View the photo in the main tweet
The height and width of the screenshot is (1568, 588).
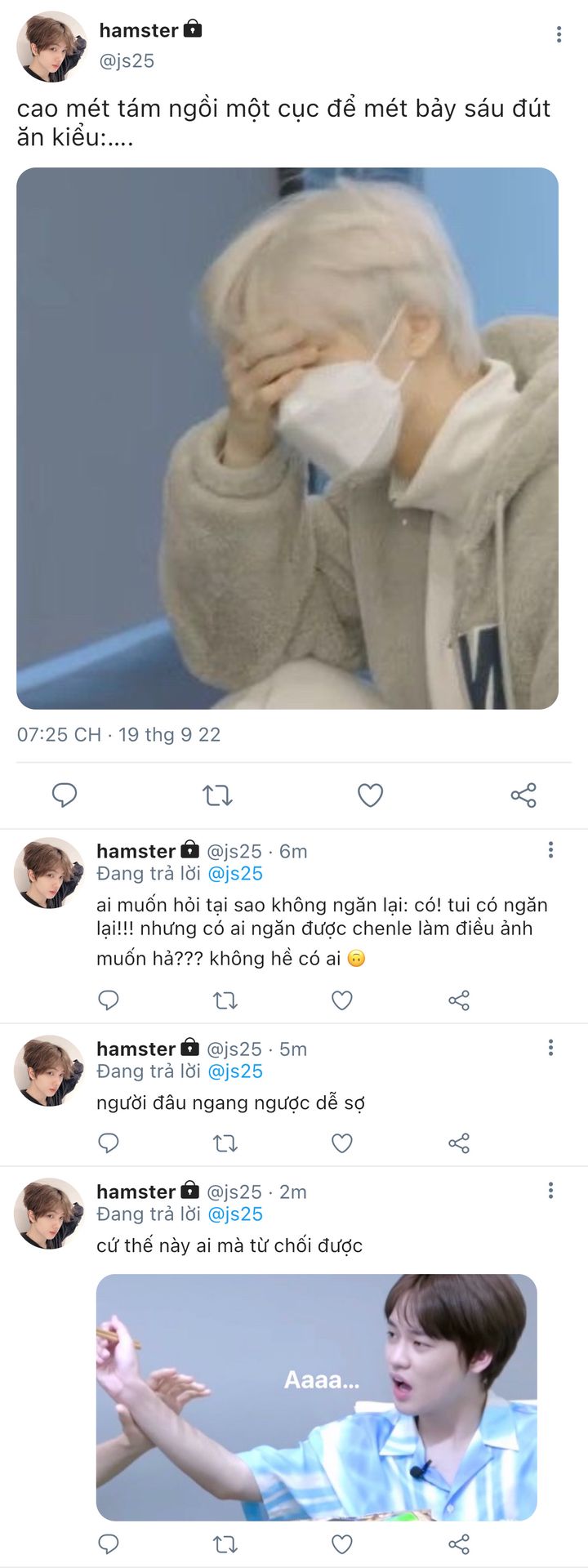point(287,438)
